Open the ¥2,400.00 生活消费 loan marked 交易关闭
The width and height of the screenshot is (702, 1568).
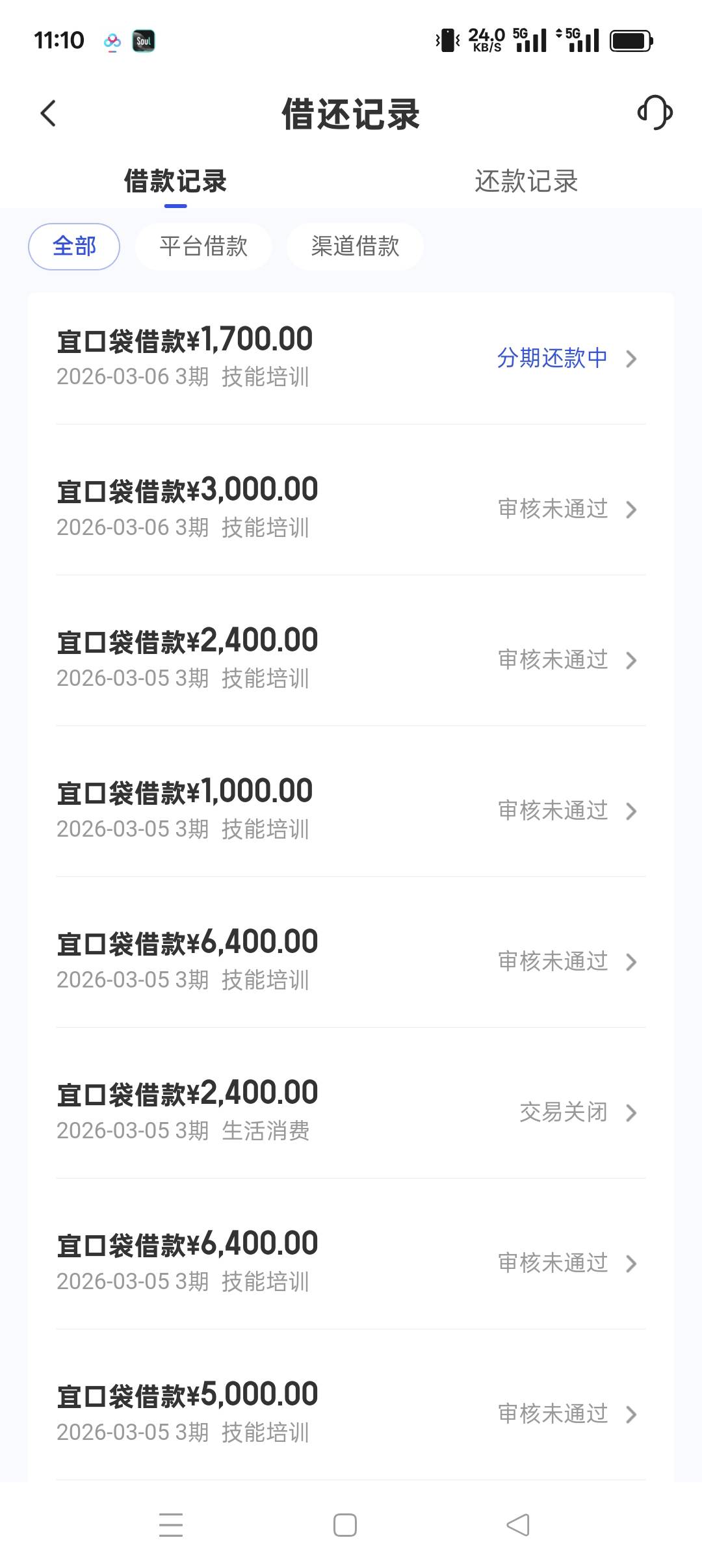(351, 1112)
